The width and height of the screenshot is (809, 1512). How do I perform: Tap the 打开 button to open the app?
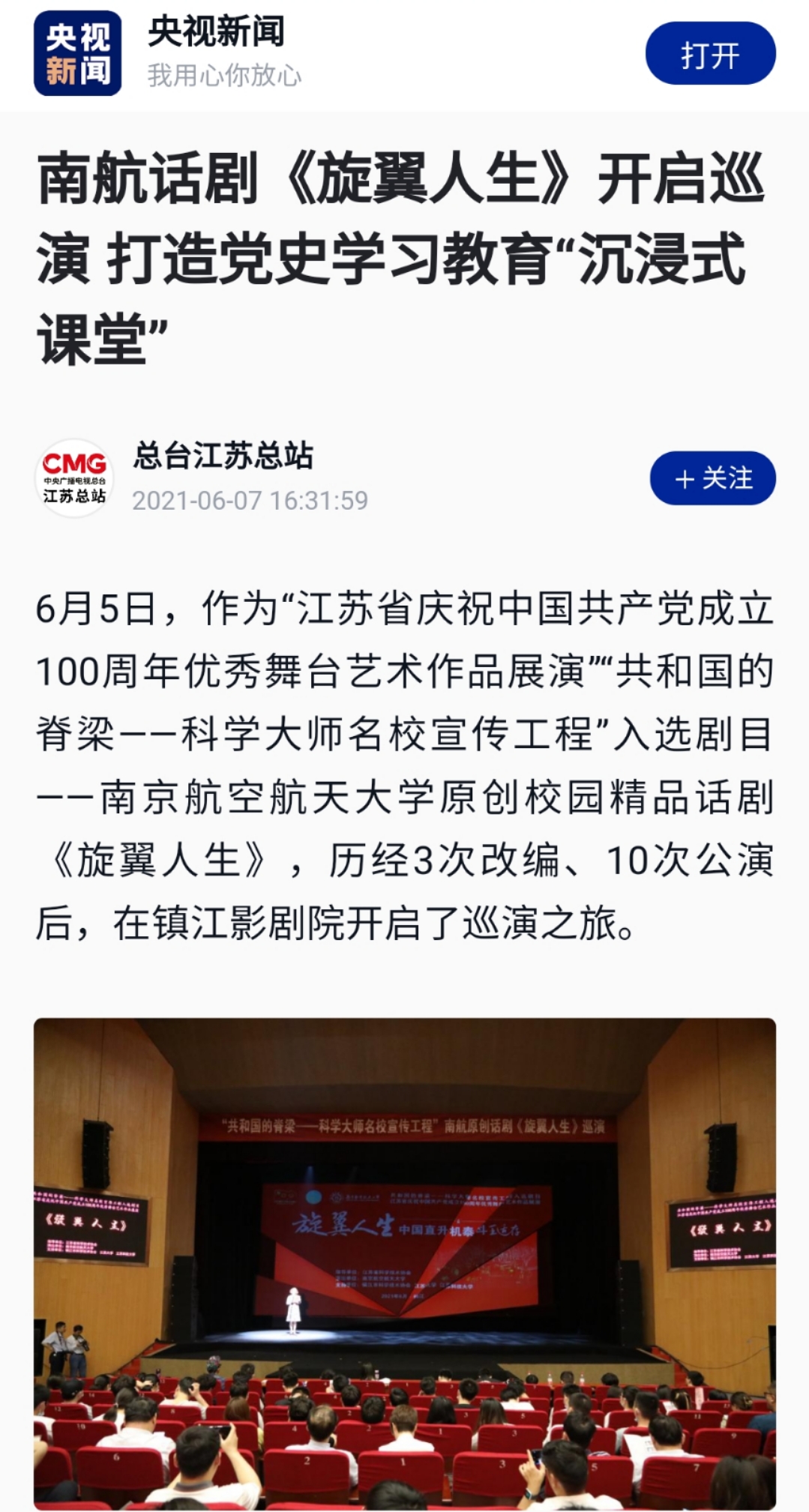point(710,54)
